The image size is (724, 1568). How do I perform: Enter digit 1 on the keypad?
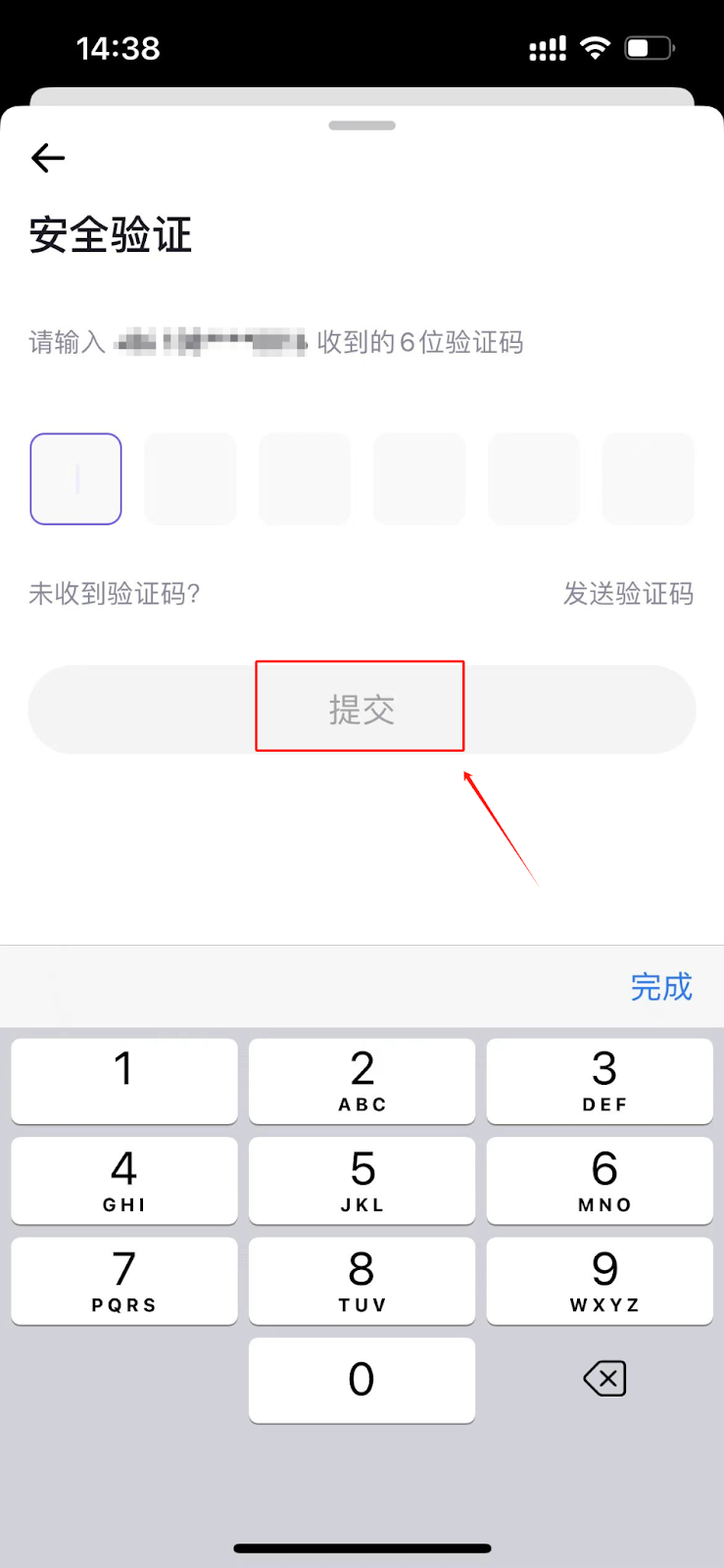(124, 1081)
